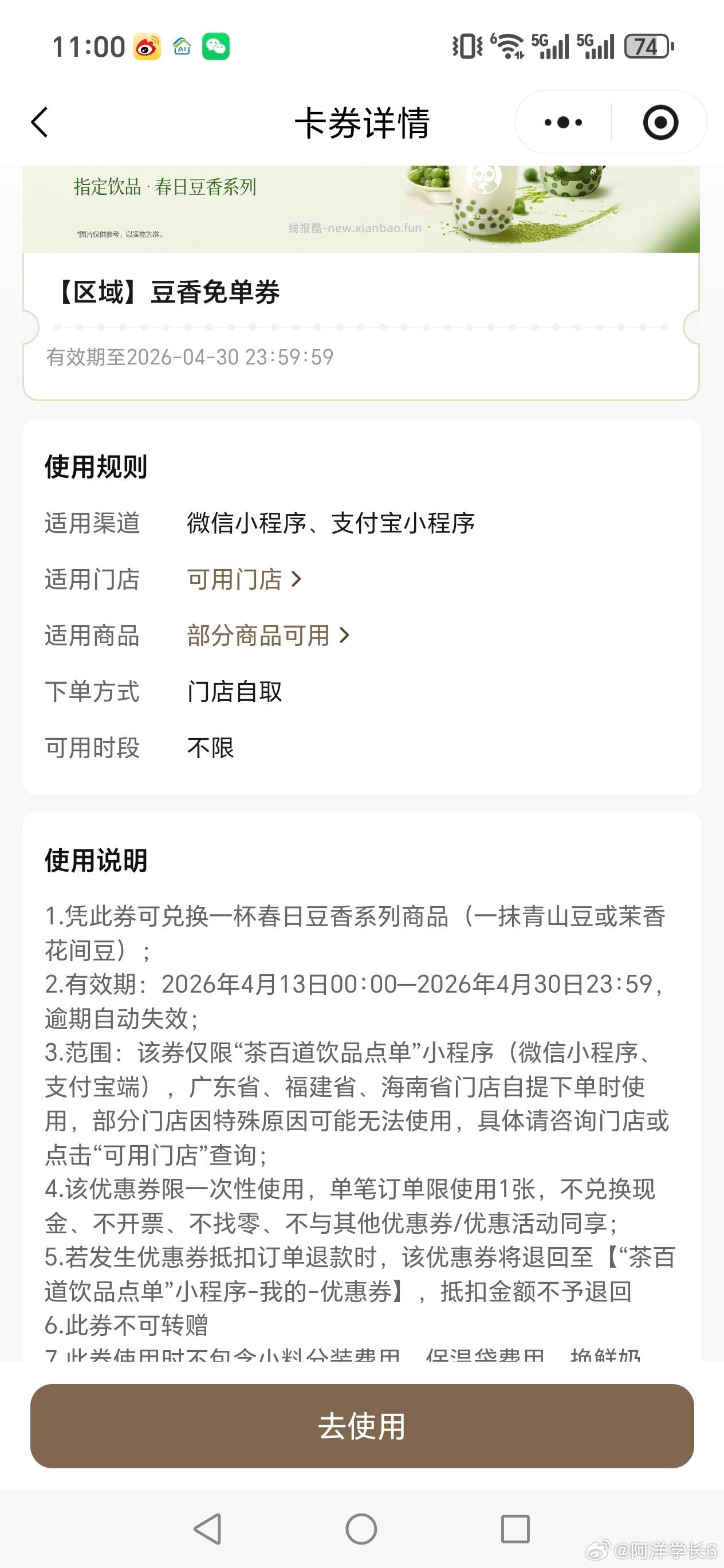Tap the capsule circle icon to exit mini program
The image size is (724, 1568).
[660, 121]
